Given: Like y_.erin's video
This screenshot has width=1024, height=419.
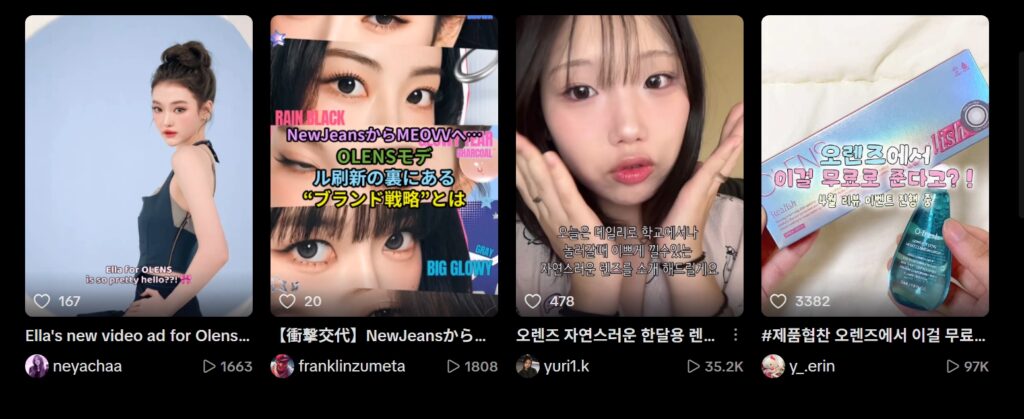Looking at the screenshot, I should 778,301.
